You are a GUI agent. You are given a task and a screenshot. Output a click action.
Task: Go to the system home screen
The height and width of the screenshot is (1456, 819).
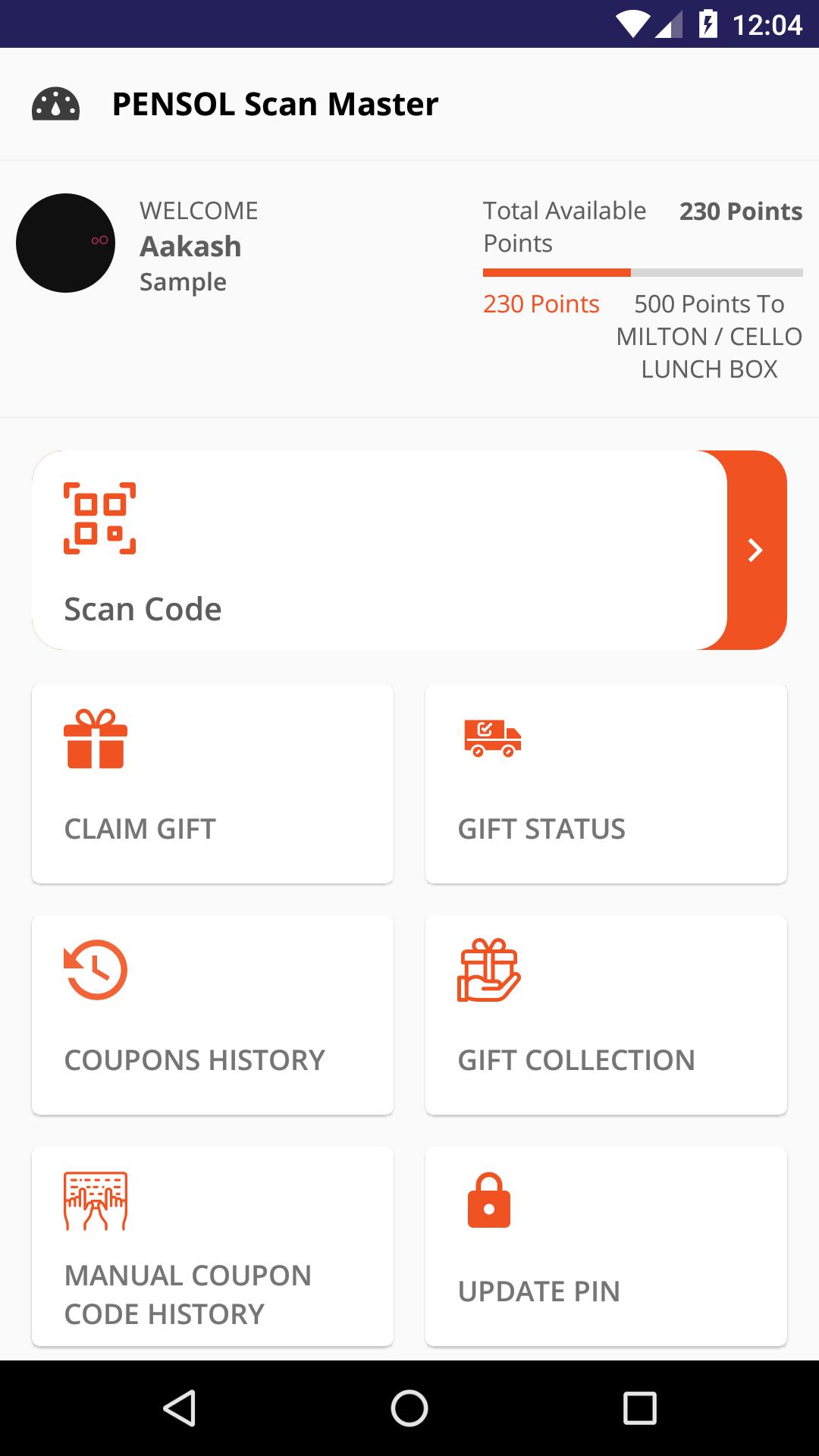click(409, 1408)
